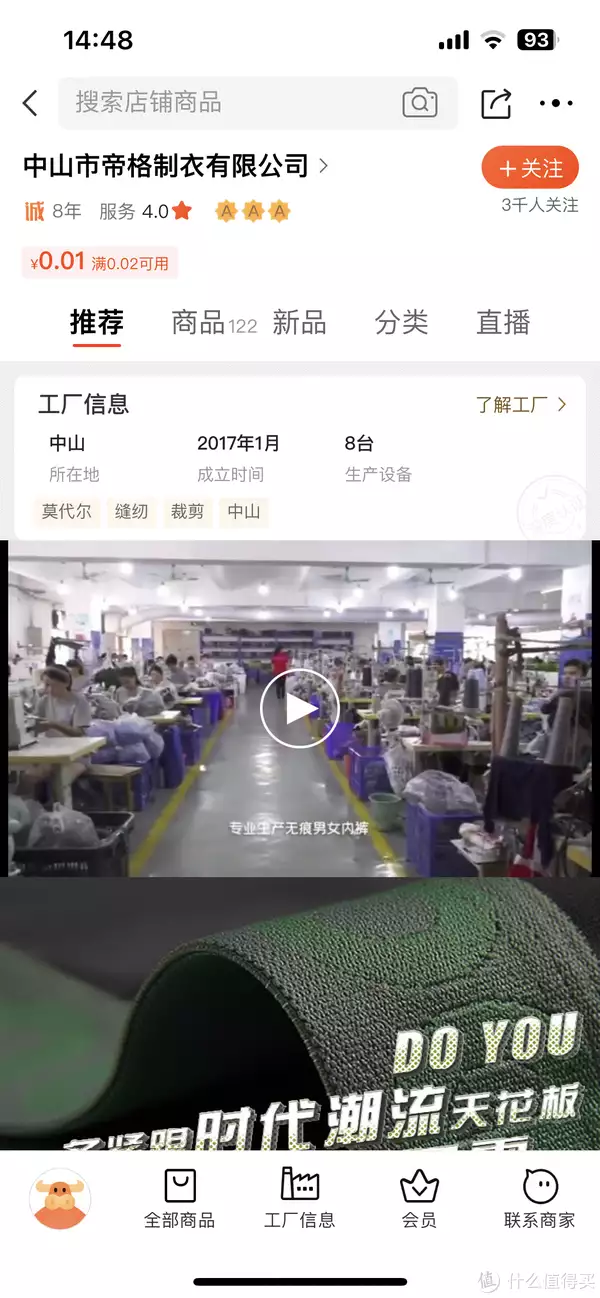Open 全部商品 in bottom bar
The width and height of the screenshot is (600, 1298).
click(180, 1199)
